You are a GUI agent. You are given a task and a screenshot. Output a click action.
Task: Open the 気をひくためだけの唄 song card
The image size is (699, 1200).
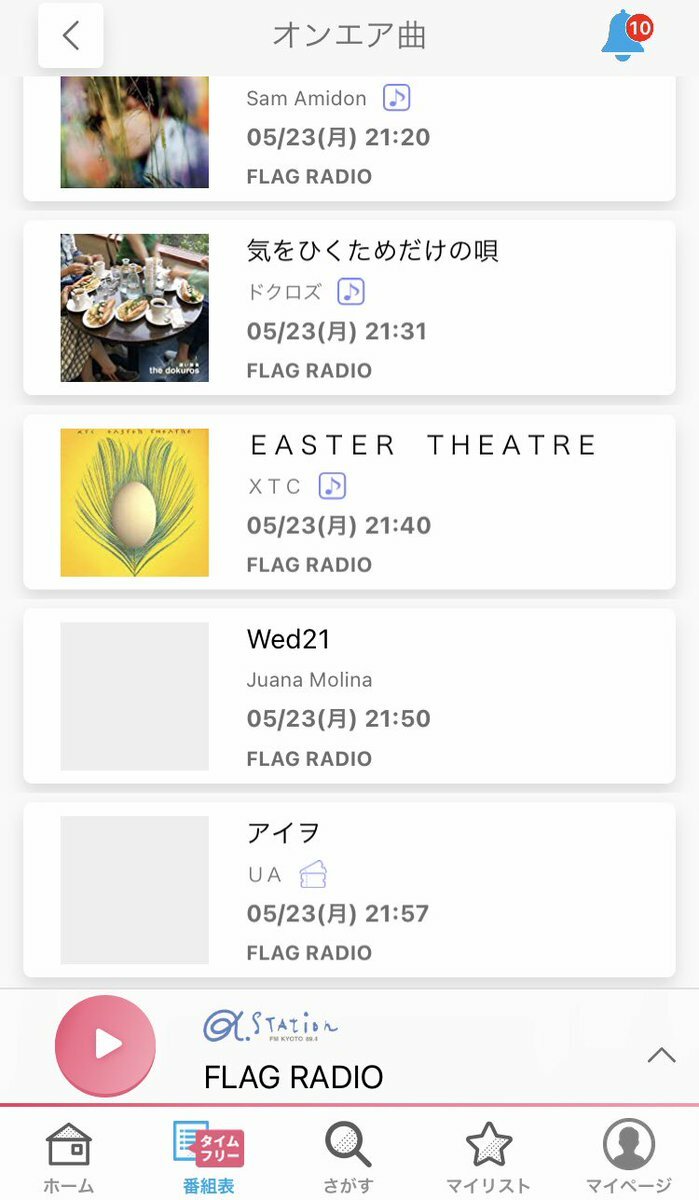pos(349,308)
